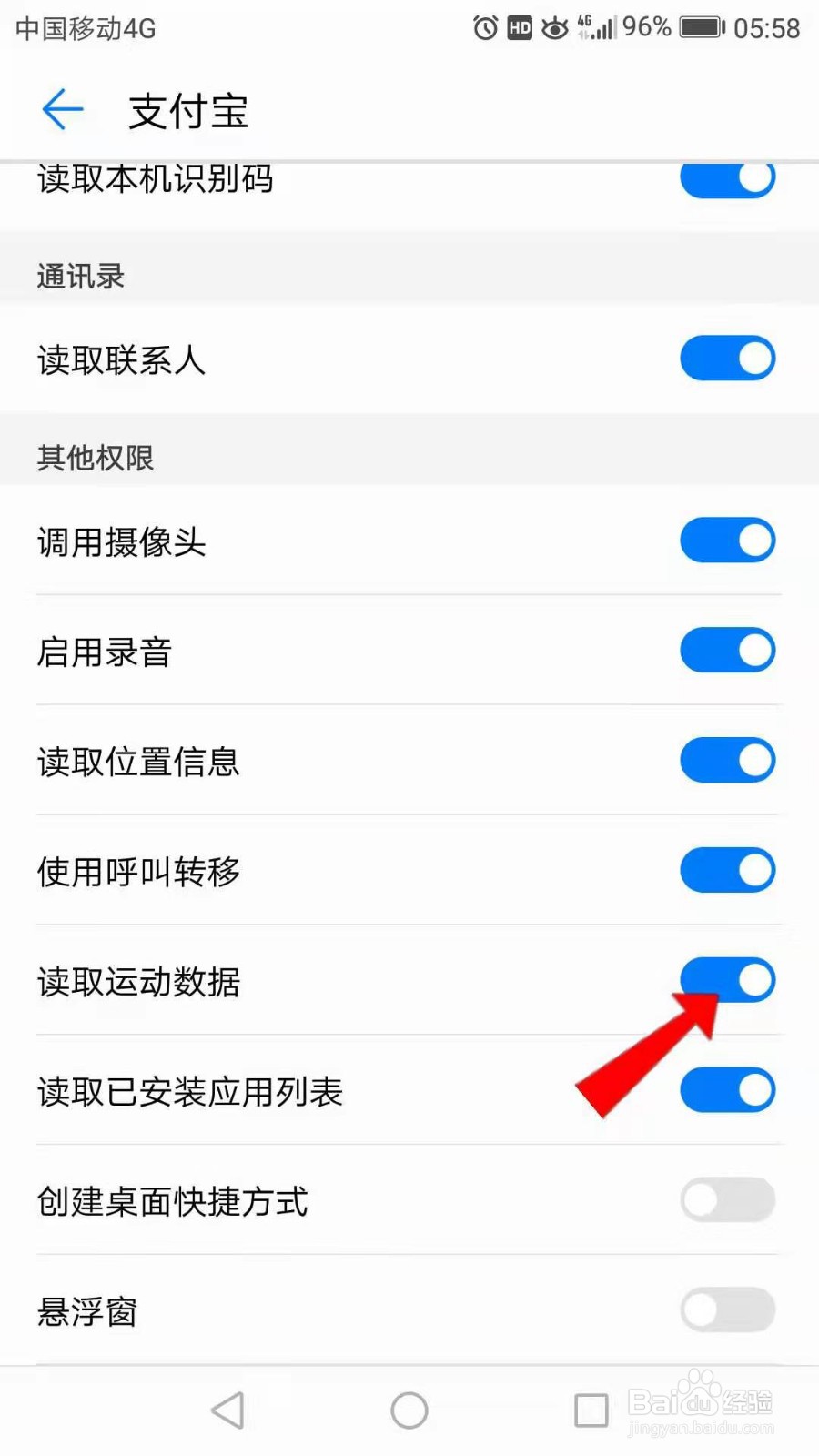Viewport: 819px width, 1456px height.
Task: Tap the square recent apps button
Action: click(x=590, y=1410)
